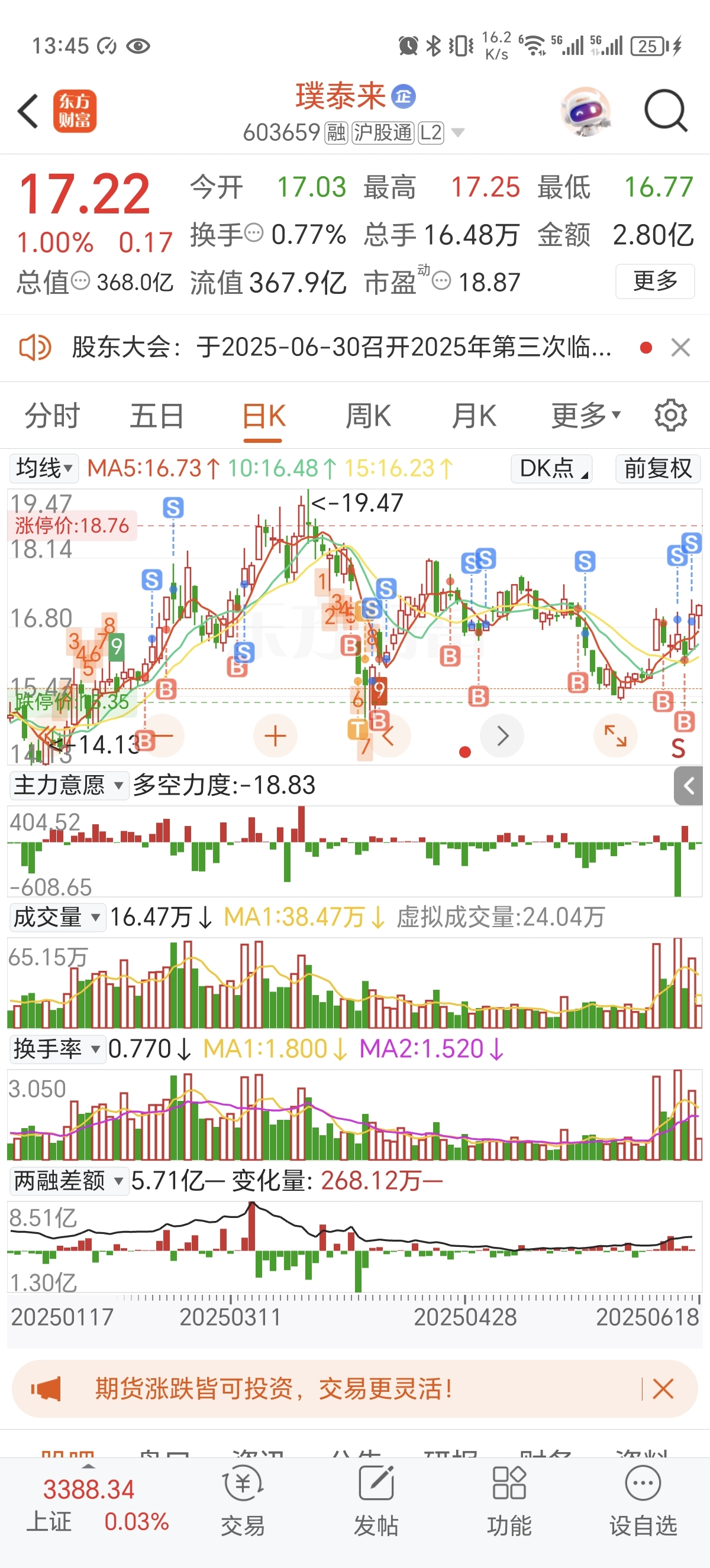Open the 交易 trading page
This screenshot has width=710, height=1568.
coord(243,1501)
